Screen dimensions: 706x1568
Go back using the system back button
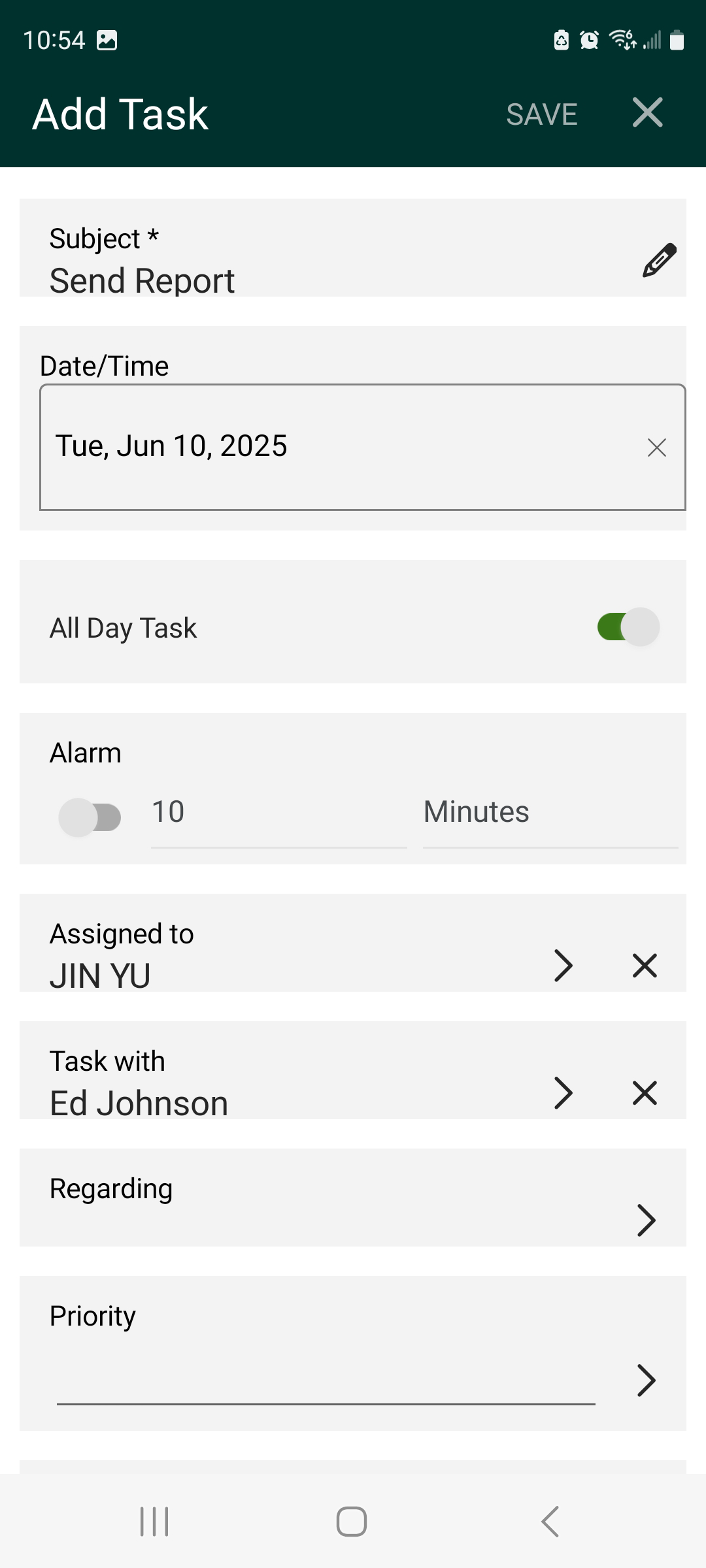tap(550, 1522)
